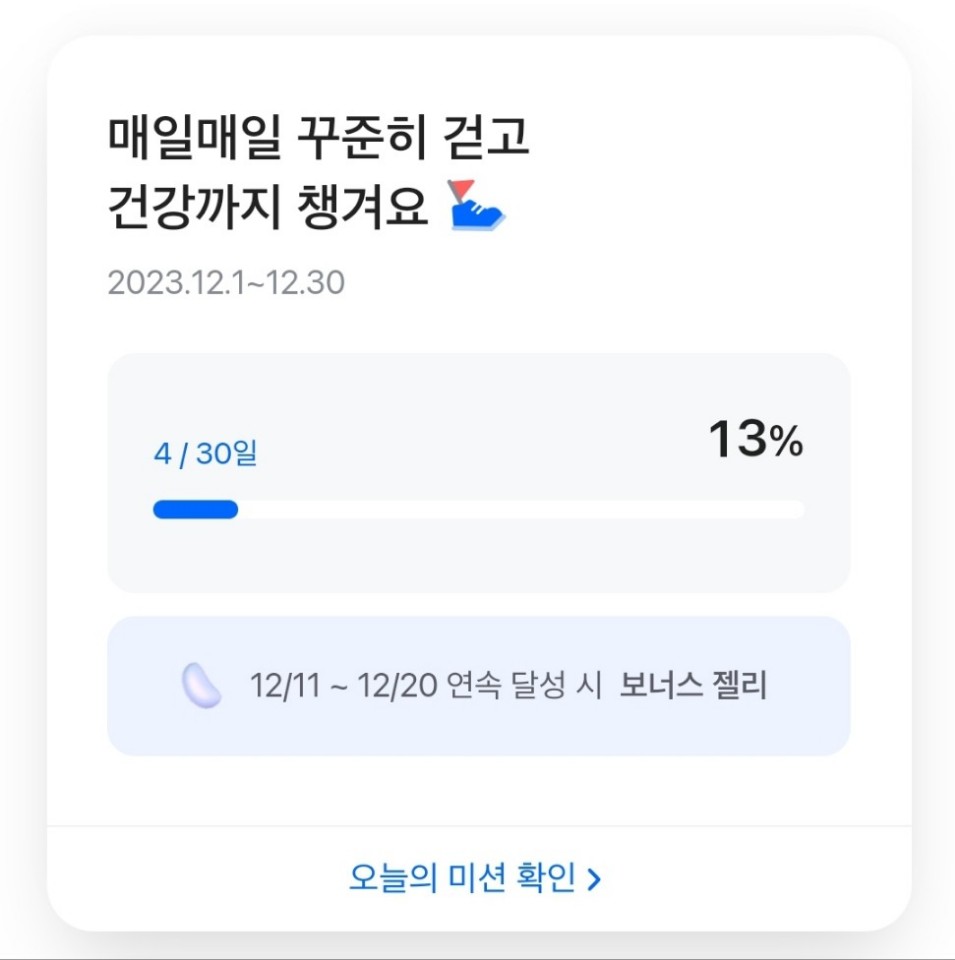Click the 12/11 ~ 12/20 bonus banner
This screenshot has width=955, height=960.
click(480, 686)
